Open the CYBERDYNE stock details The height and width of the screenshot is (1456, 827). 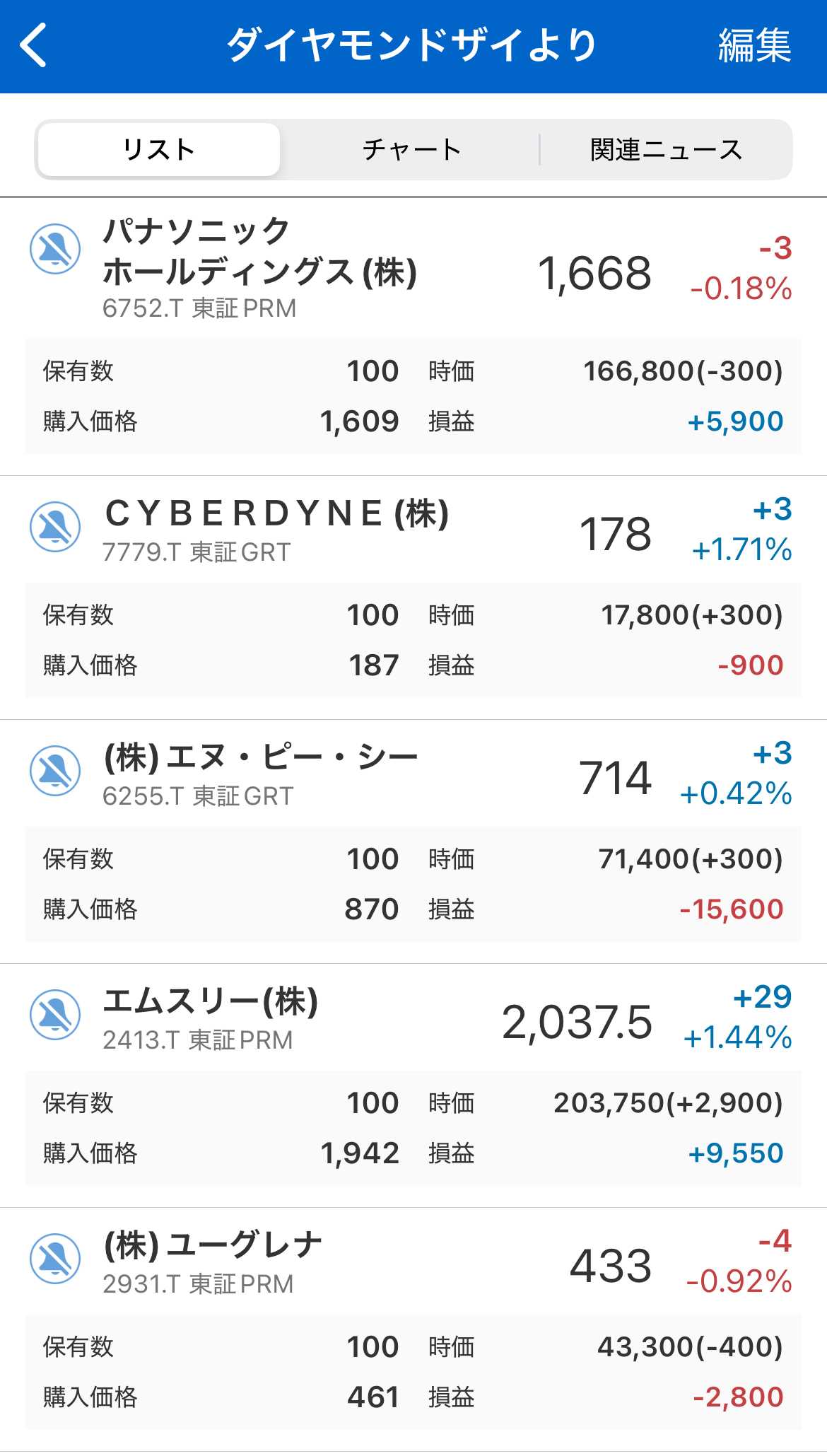[413, 598]
